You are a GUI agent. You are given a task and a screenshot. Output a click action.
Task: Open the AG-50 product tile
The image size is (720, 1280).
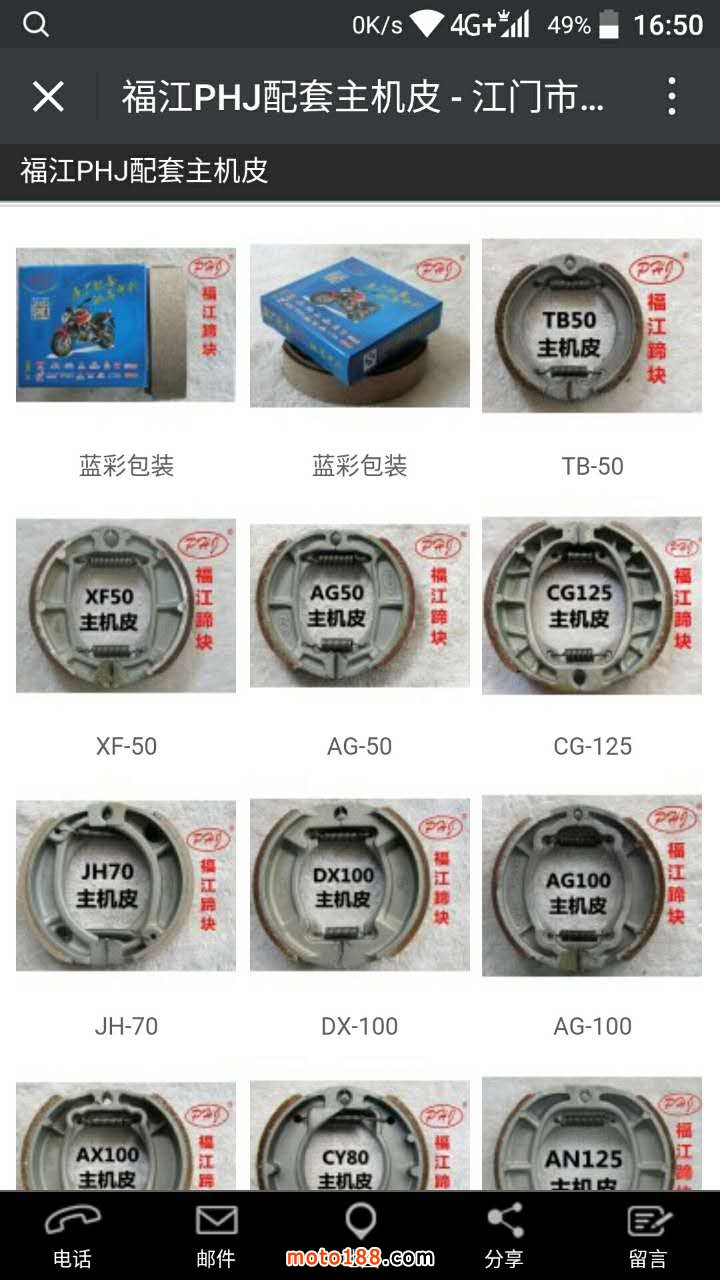coord(360,606)
